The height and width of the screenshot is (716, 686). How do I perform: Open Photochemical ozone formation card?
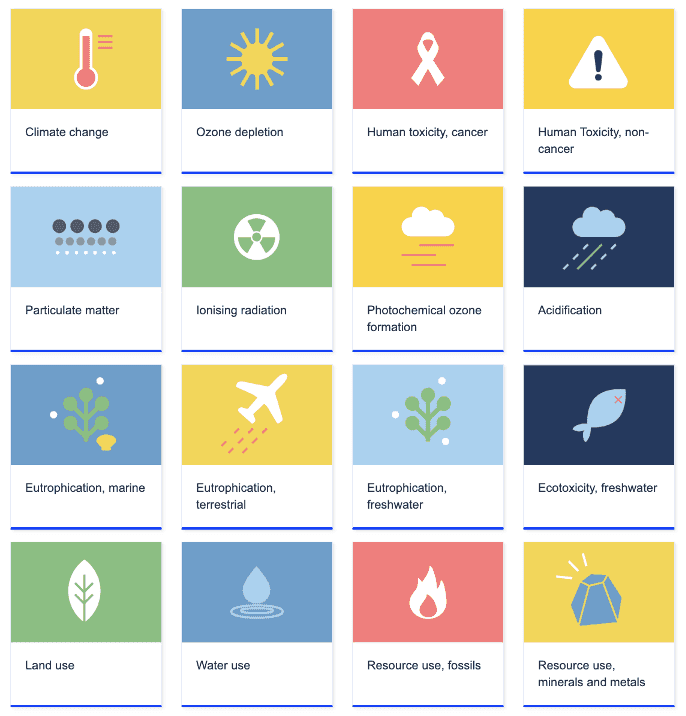click(428, 268)
